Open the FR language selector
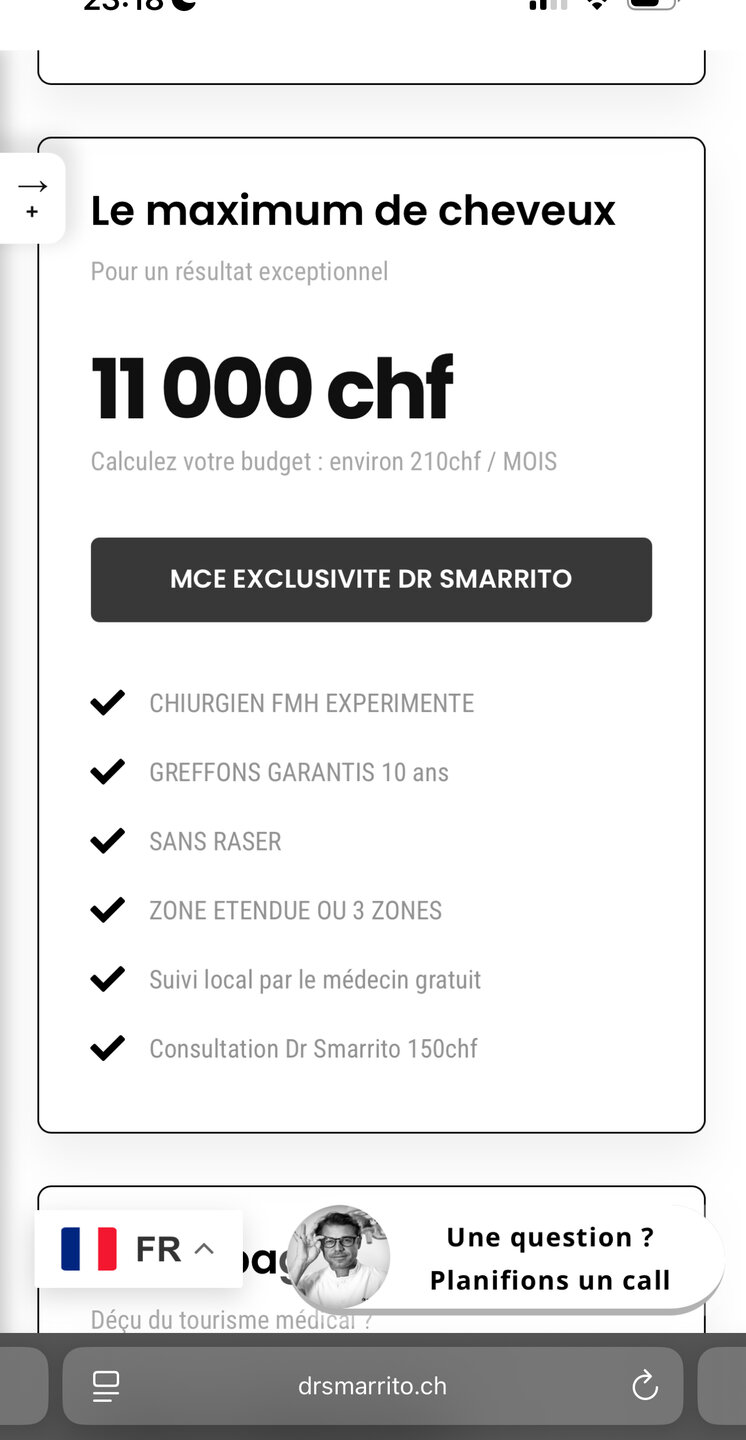 point(139,1249)
